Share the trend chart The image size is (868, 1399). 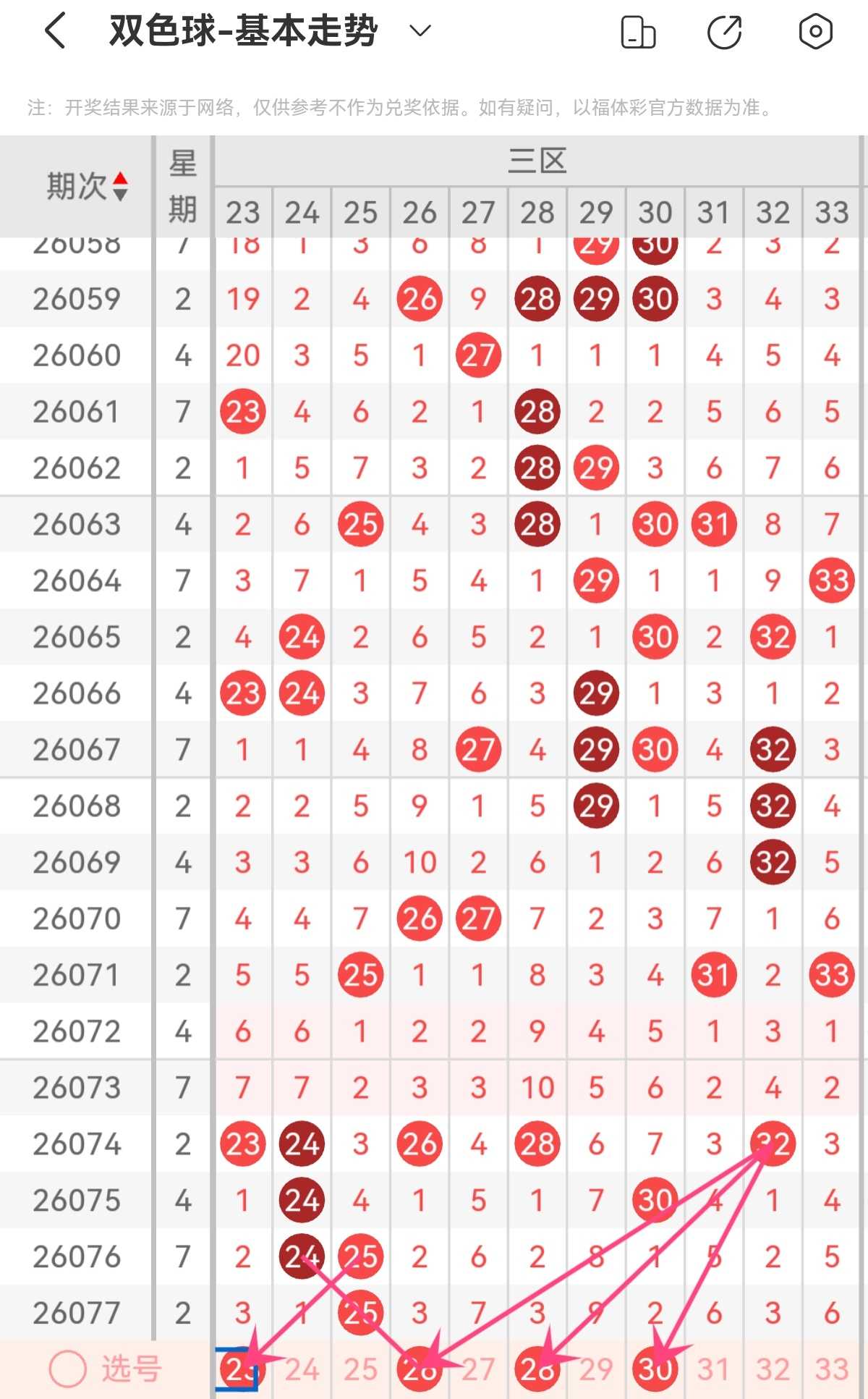point(725,33)
